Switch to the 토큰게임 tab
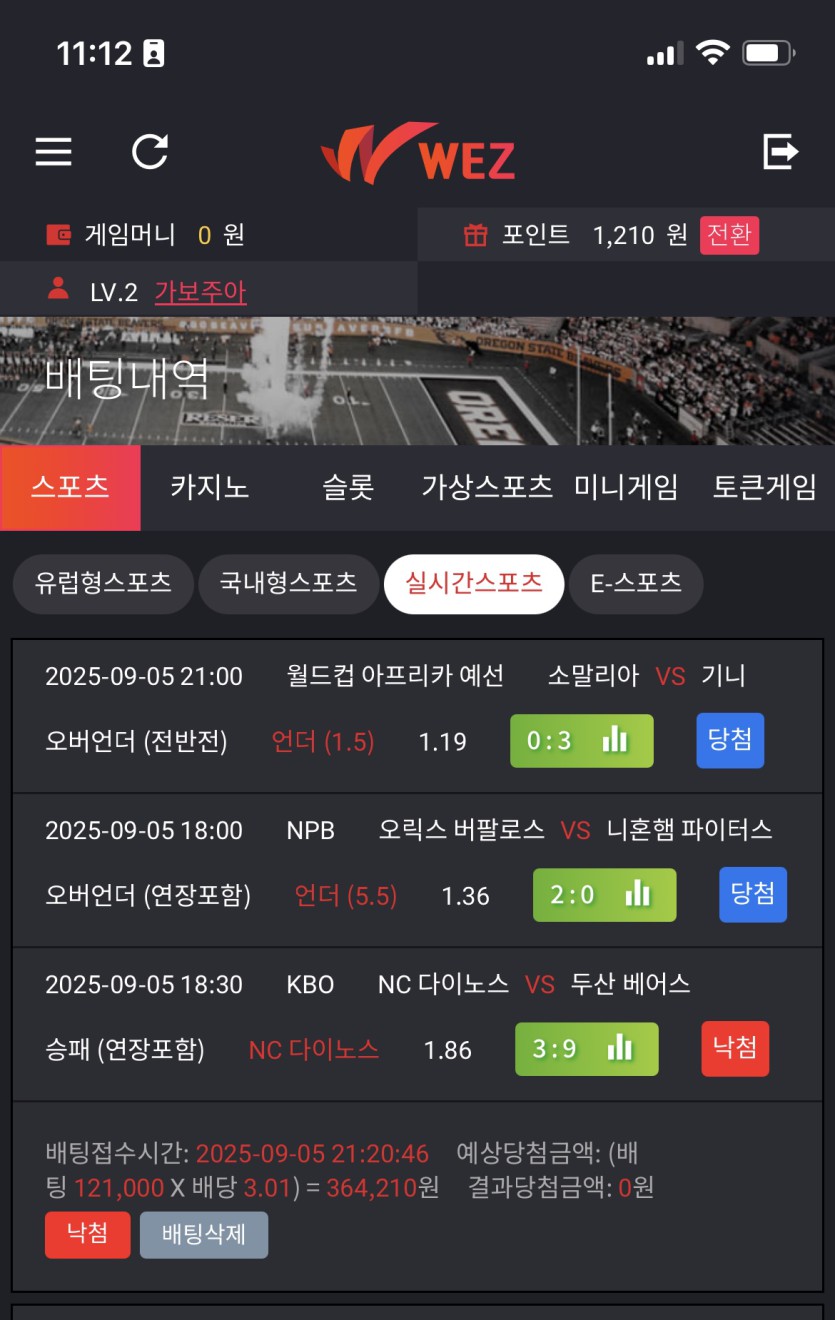835x1320 pixels. pyautogui.click(x=764, y=487)
